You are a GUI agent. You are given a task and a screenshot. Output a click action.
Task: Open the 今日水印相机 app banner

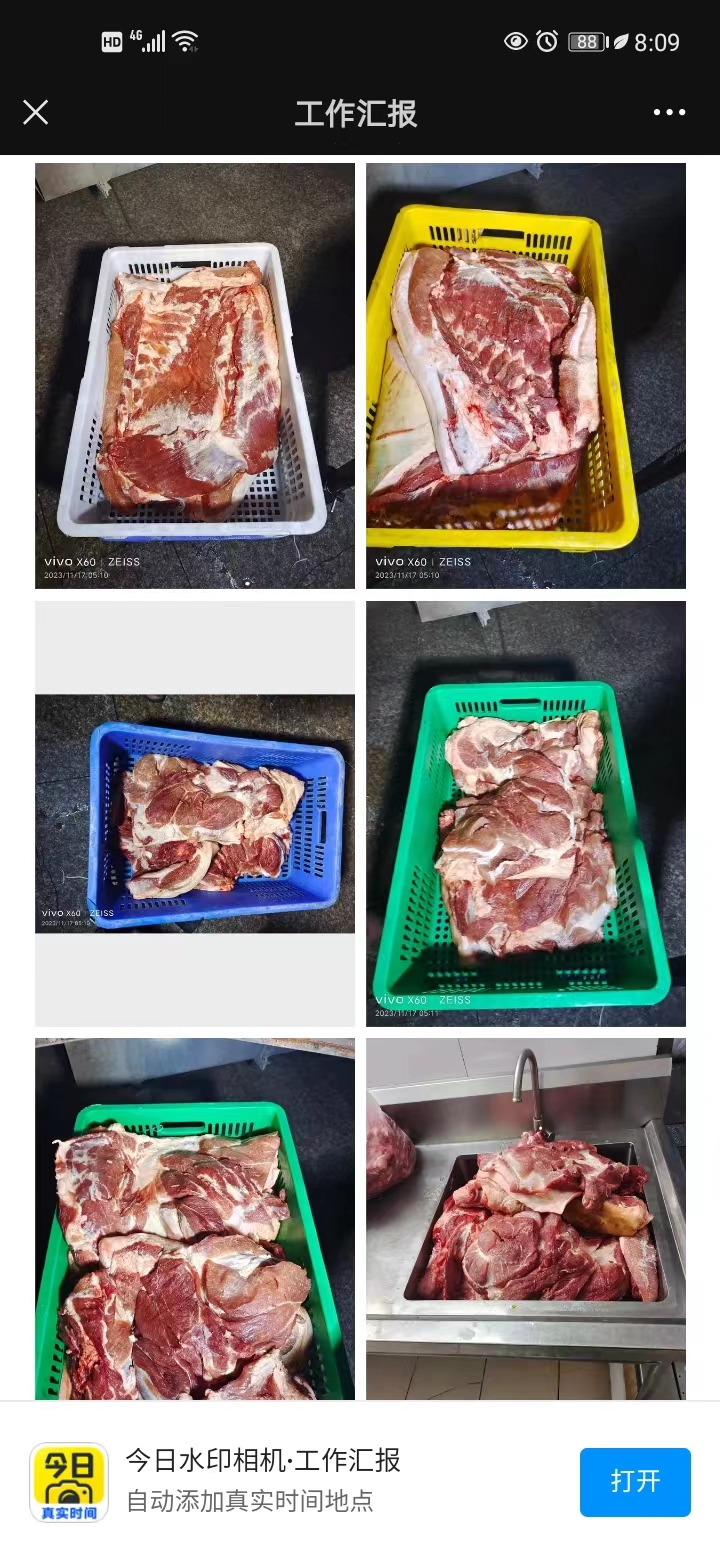(x=262, y=1480)
